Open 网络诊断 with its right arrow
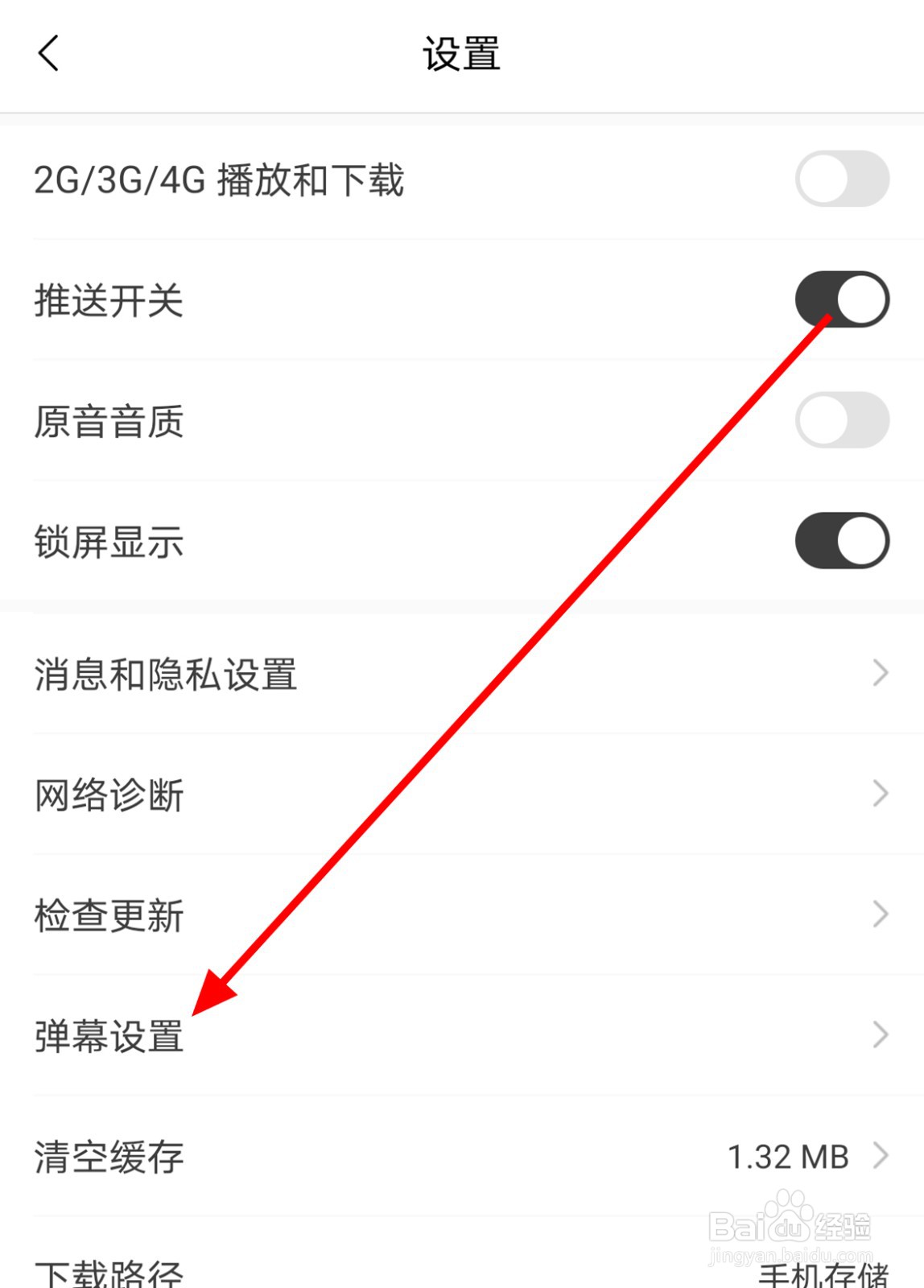The height and width of the screenshot is (1288, 924). (879, 795)
